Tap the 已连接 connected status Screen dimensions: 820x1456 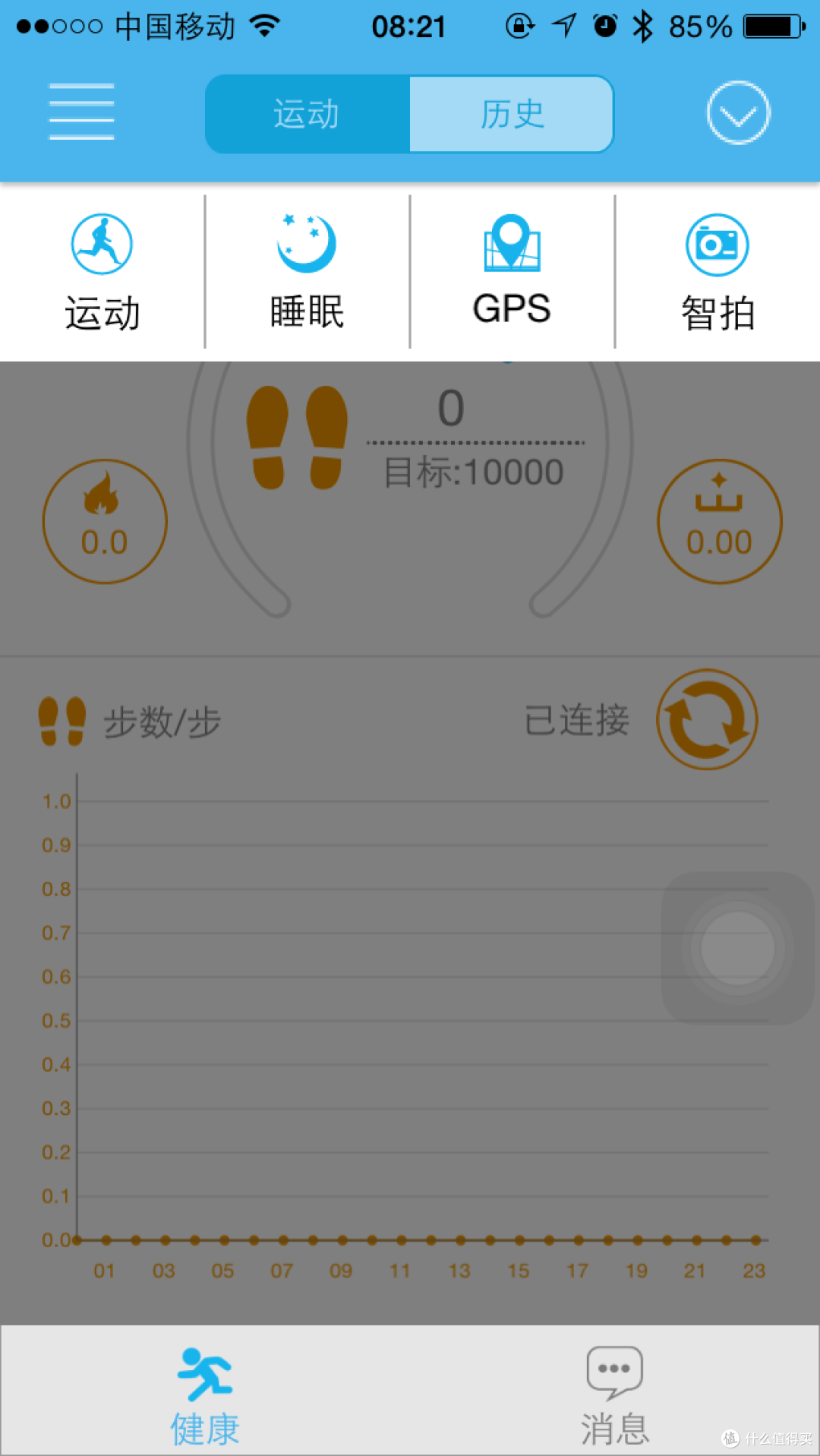click(575, 719)
